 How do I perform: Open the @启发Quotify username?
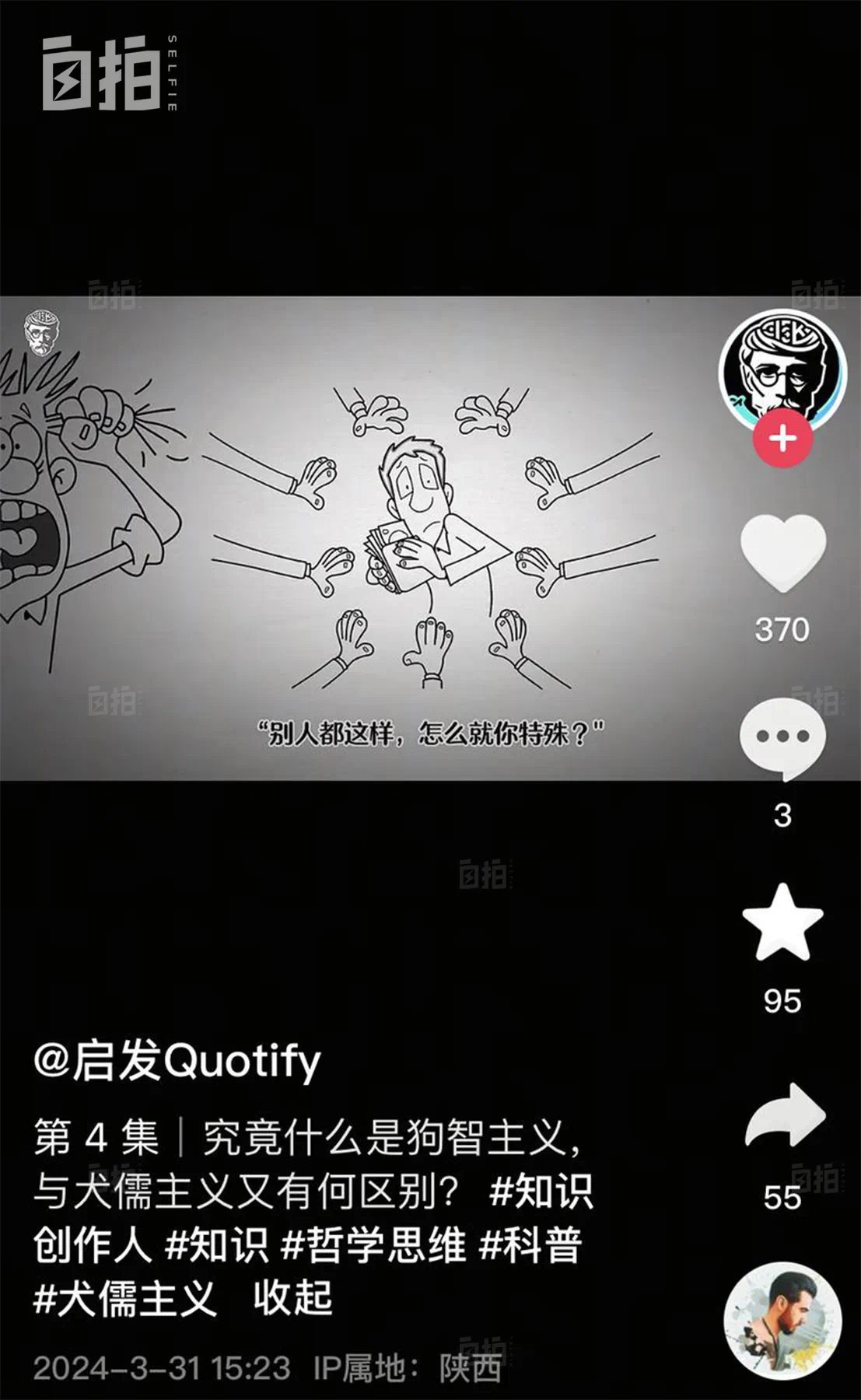tap(177, 1061)
